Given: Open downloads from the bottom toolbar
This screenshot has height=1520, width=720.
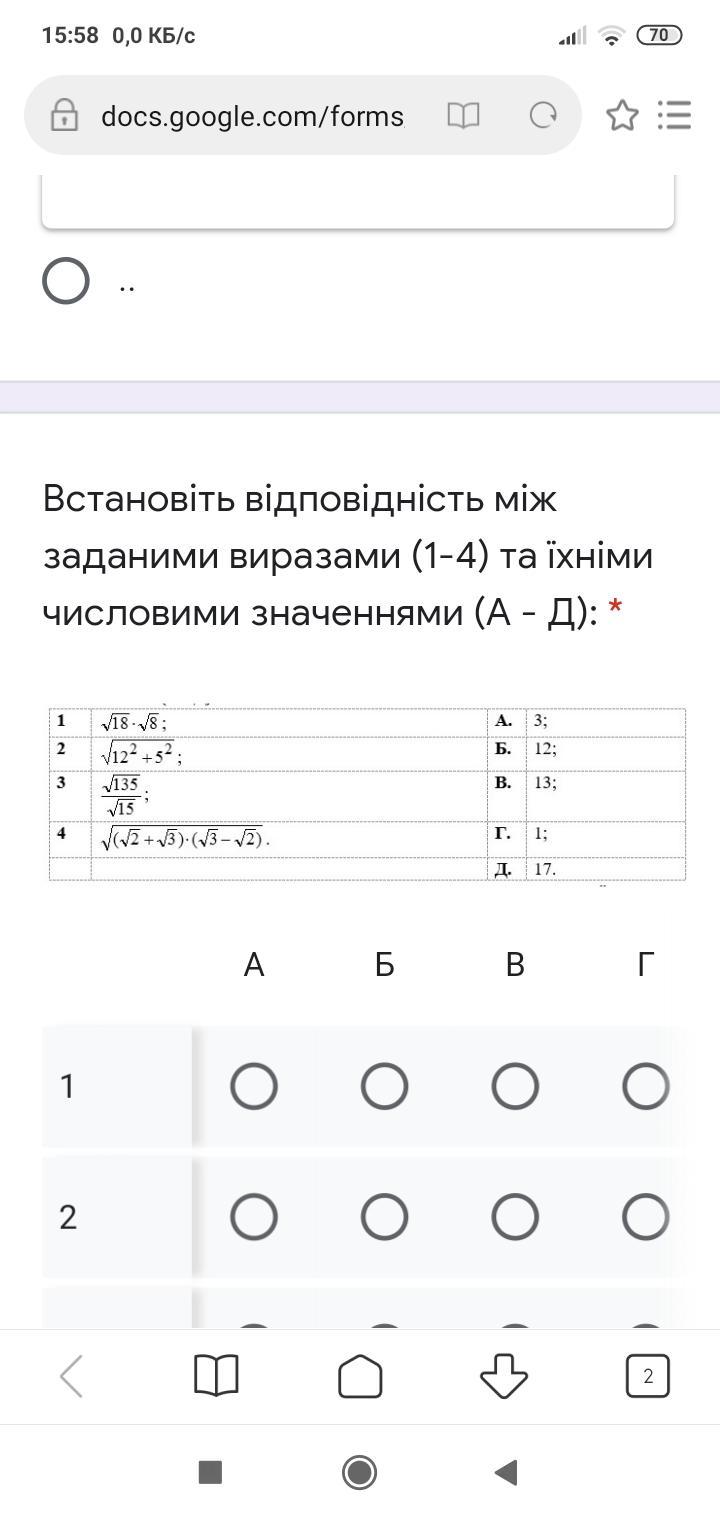Looking at the screenshot, I should pos(504,1377).
